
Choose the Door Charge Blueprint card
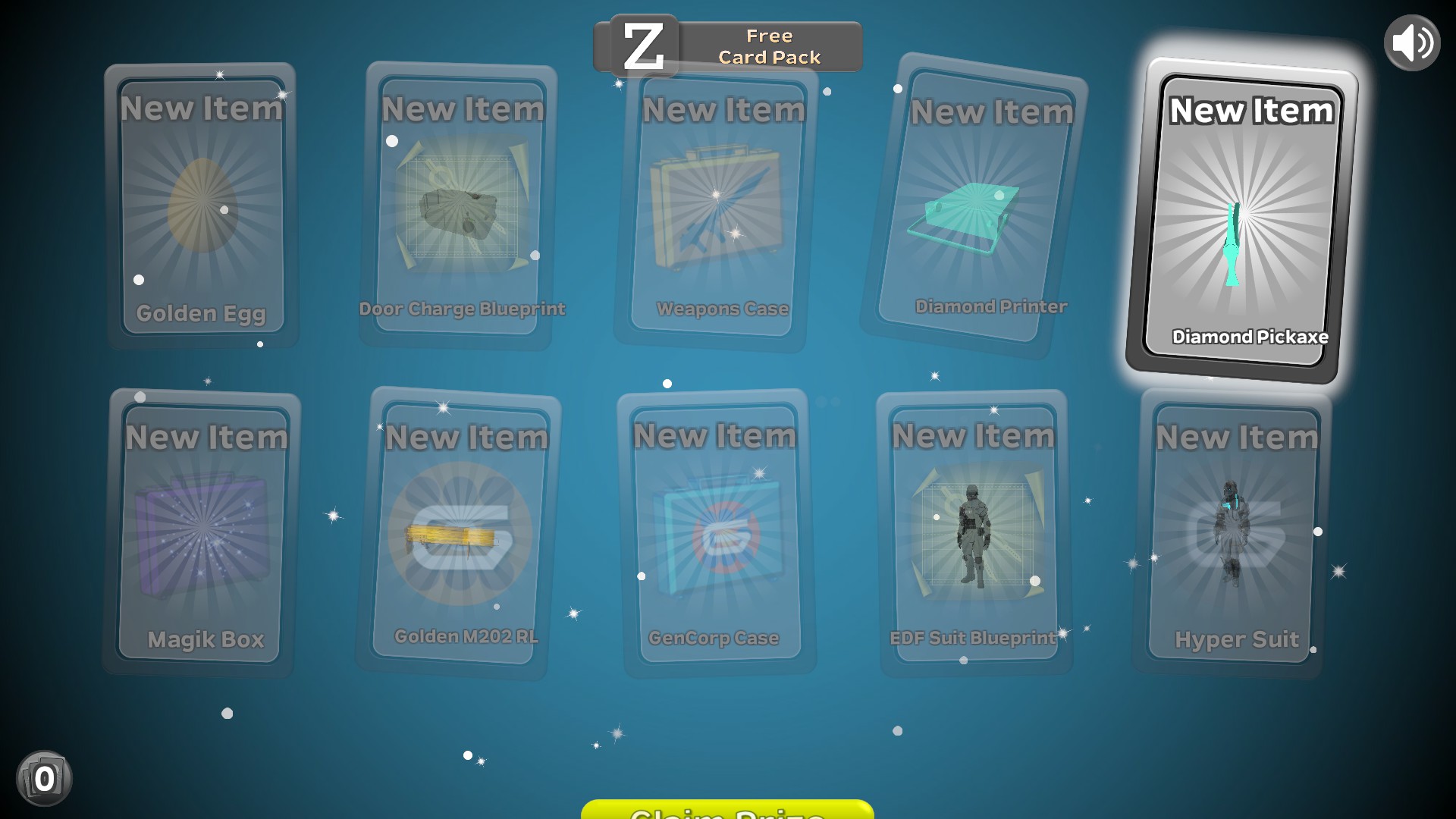coord(460,206)
